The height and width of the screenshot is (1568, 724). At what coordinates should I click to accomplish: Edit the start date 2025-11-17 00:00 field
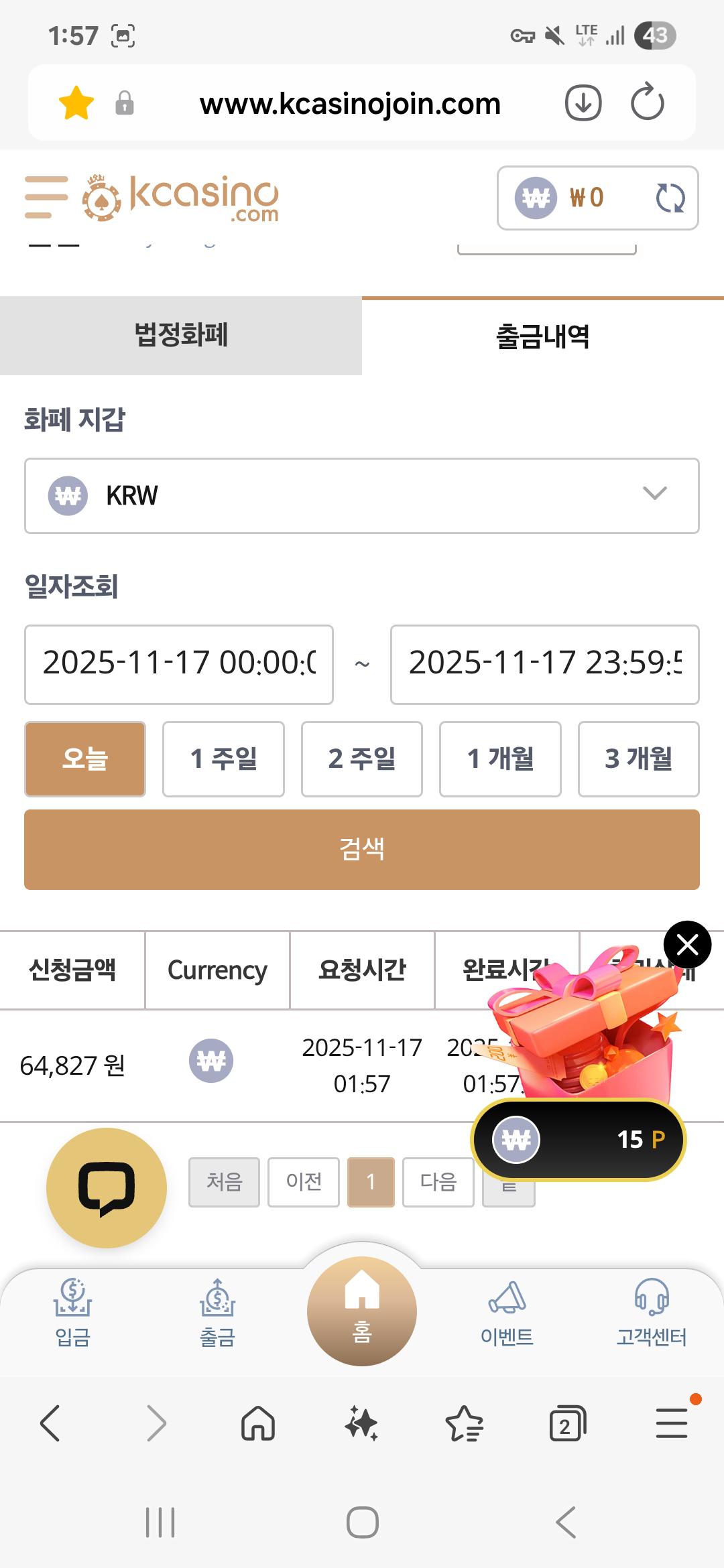pyautogui.click(x=179, y=664)
